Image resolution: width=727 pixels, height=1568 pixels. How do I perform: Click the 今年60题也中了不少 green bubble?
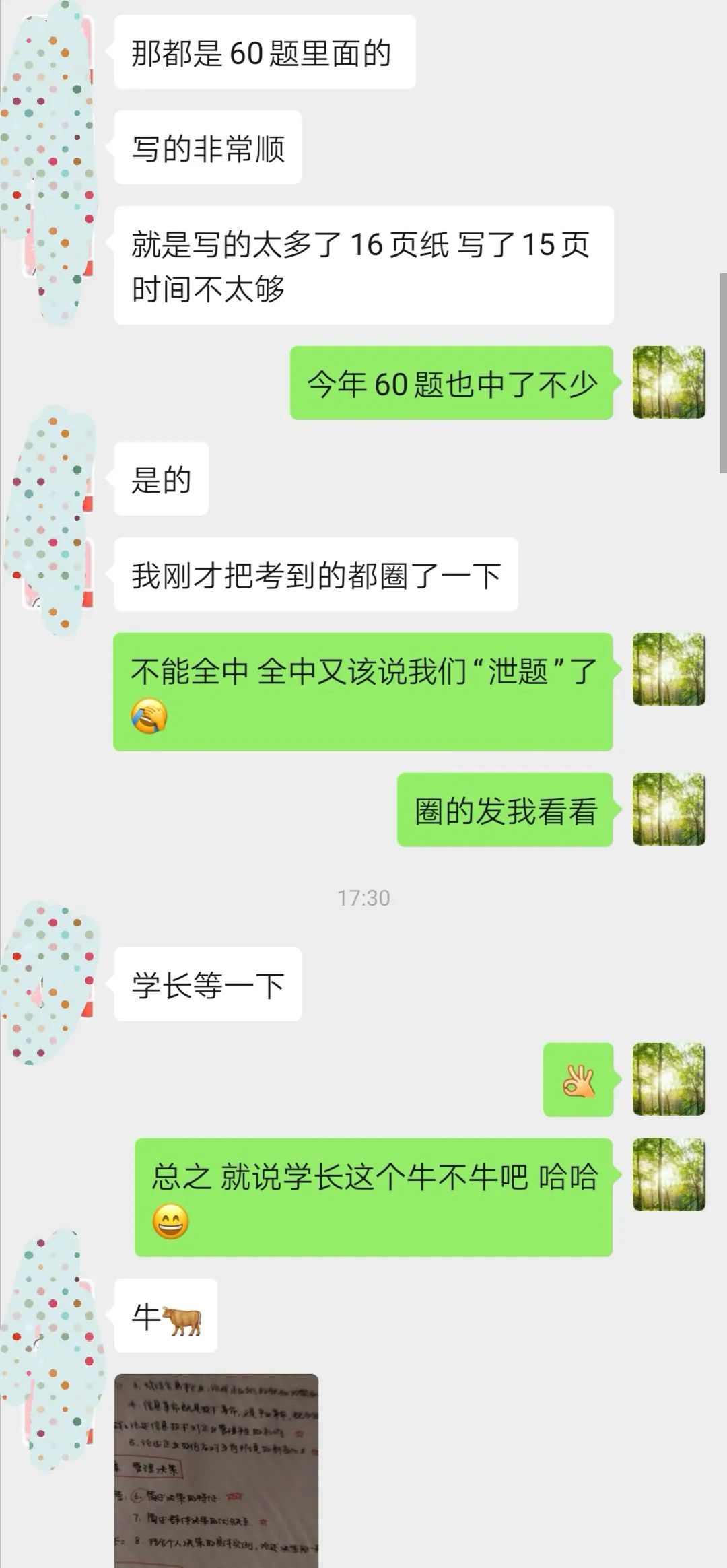(x=451, y=382)
